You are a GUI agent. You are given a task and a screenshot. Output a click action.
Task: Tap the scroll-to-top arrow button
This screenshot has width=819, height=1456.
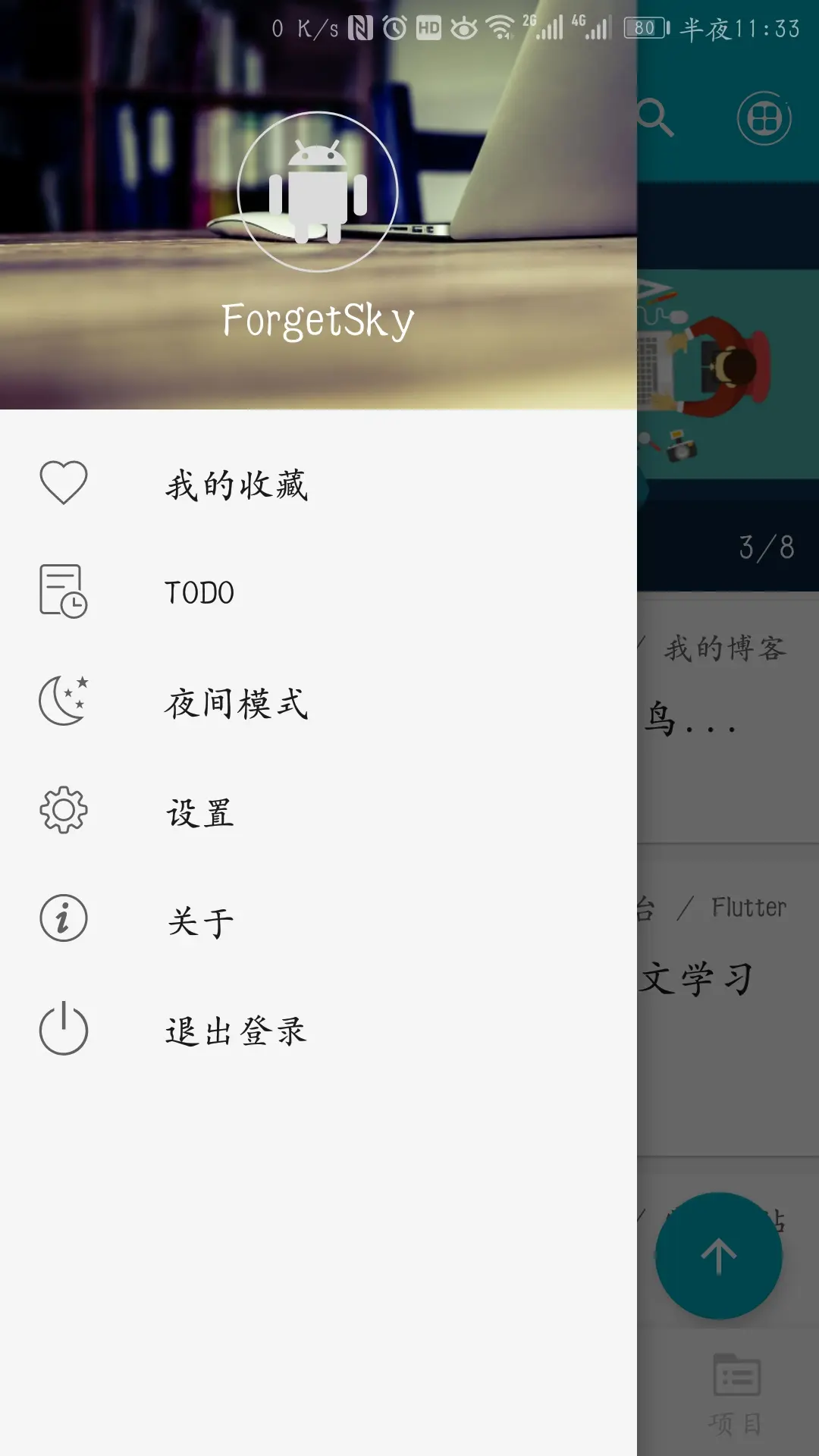pyautogui.click(x=718, y=1256)
